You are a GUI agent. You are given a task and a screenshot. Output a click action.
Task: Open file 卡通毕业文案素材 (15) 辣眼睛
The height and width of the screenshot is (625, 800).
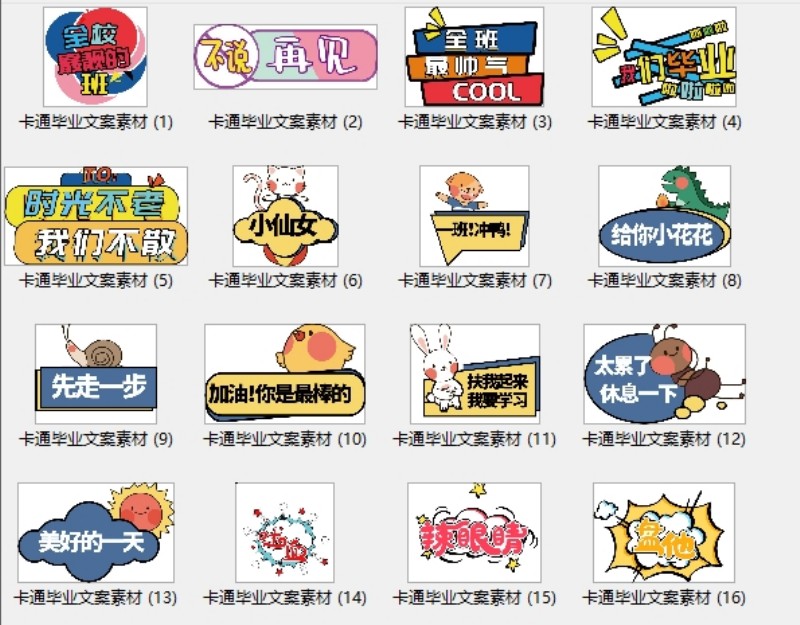click(474, 533)
